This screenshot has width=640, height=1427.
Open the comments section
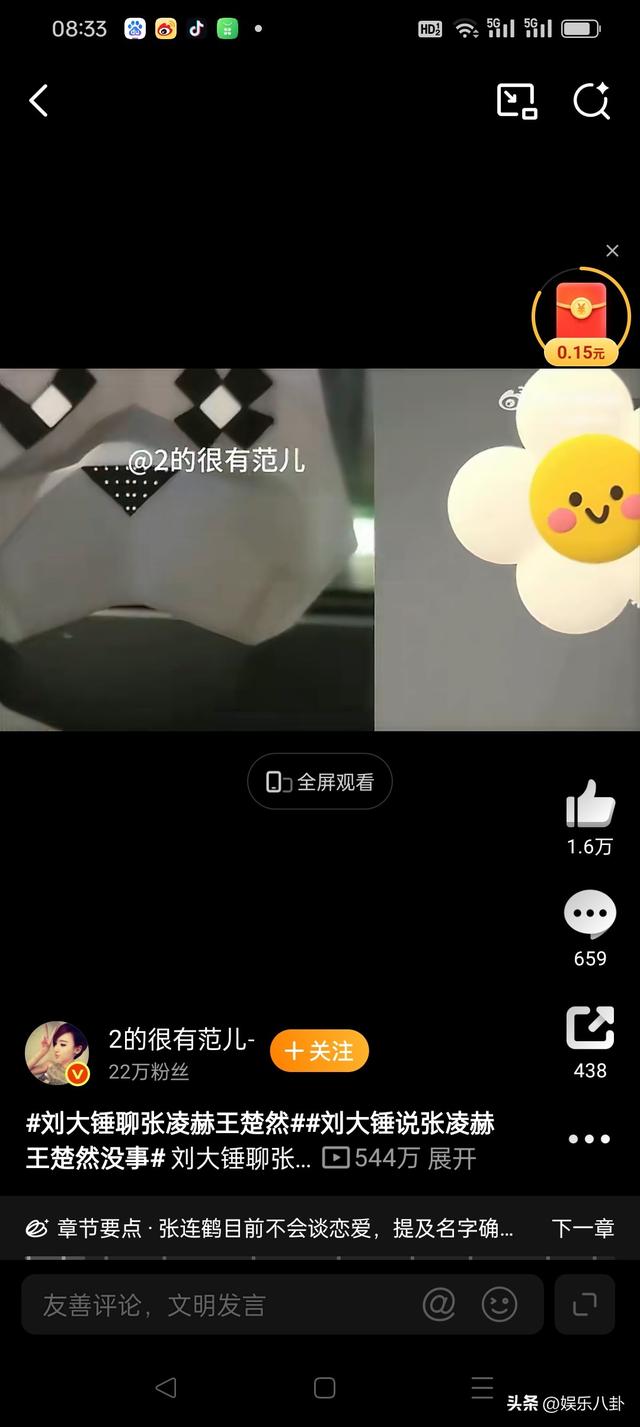point(590,914)
